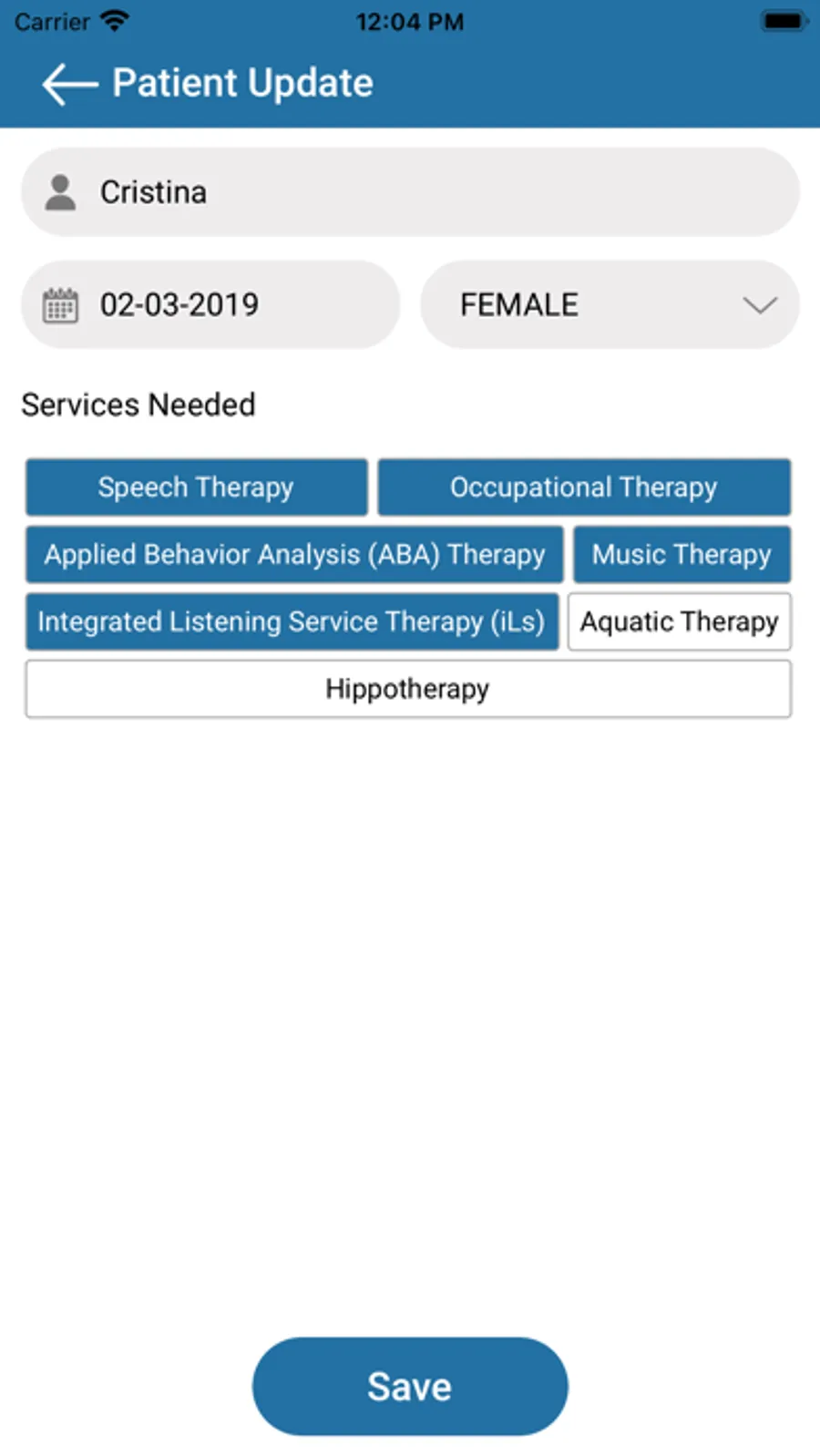
Task: Expand the FEMALE gender dropdown
Action: click(x=610, y=305)
